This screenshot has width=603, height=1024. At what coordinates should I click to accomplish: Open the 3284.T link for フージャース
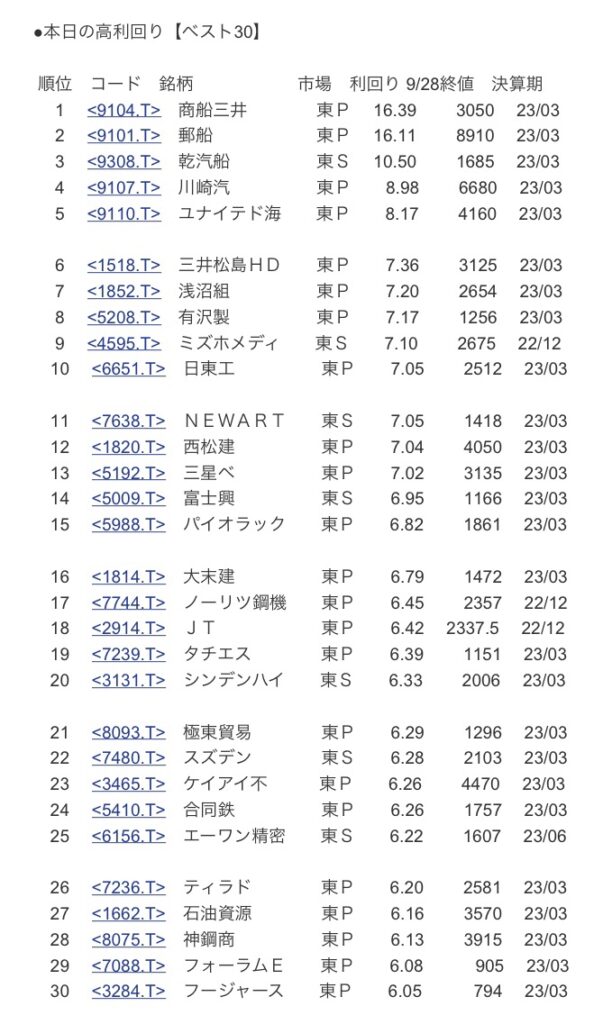(129, 991)
